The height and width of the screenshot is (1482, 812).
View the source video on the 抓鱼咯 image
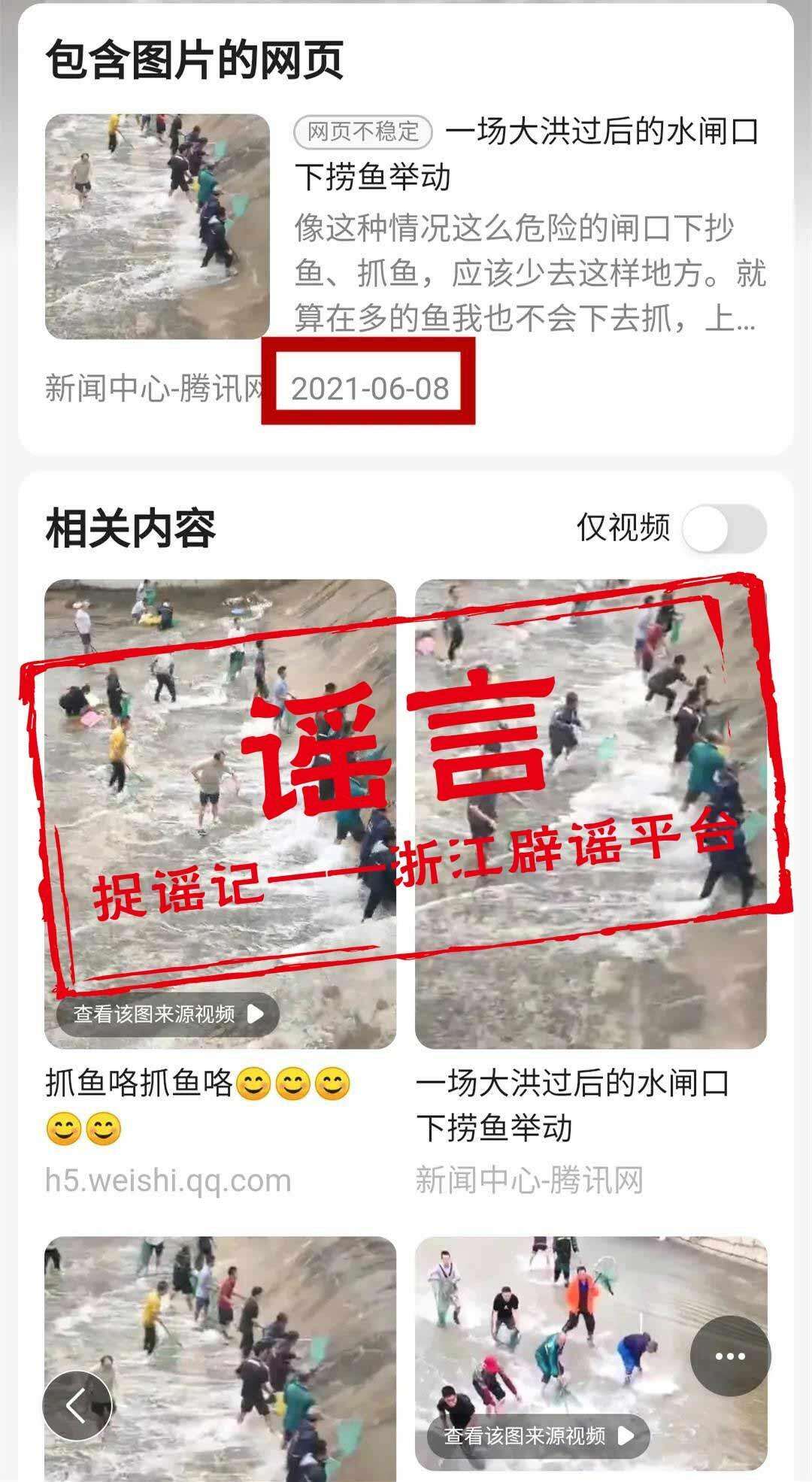pos(168,1014)
